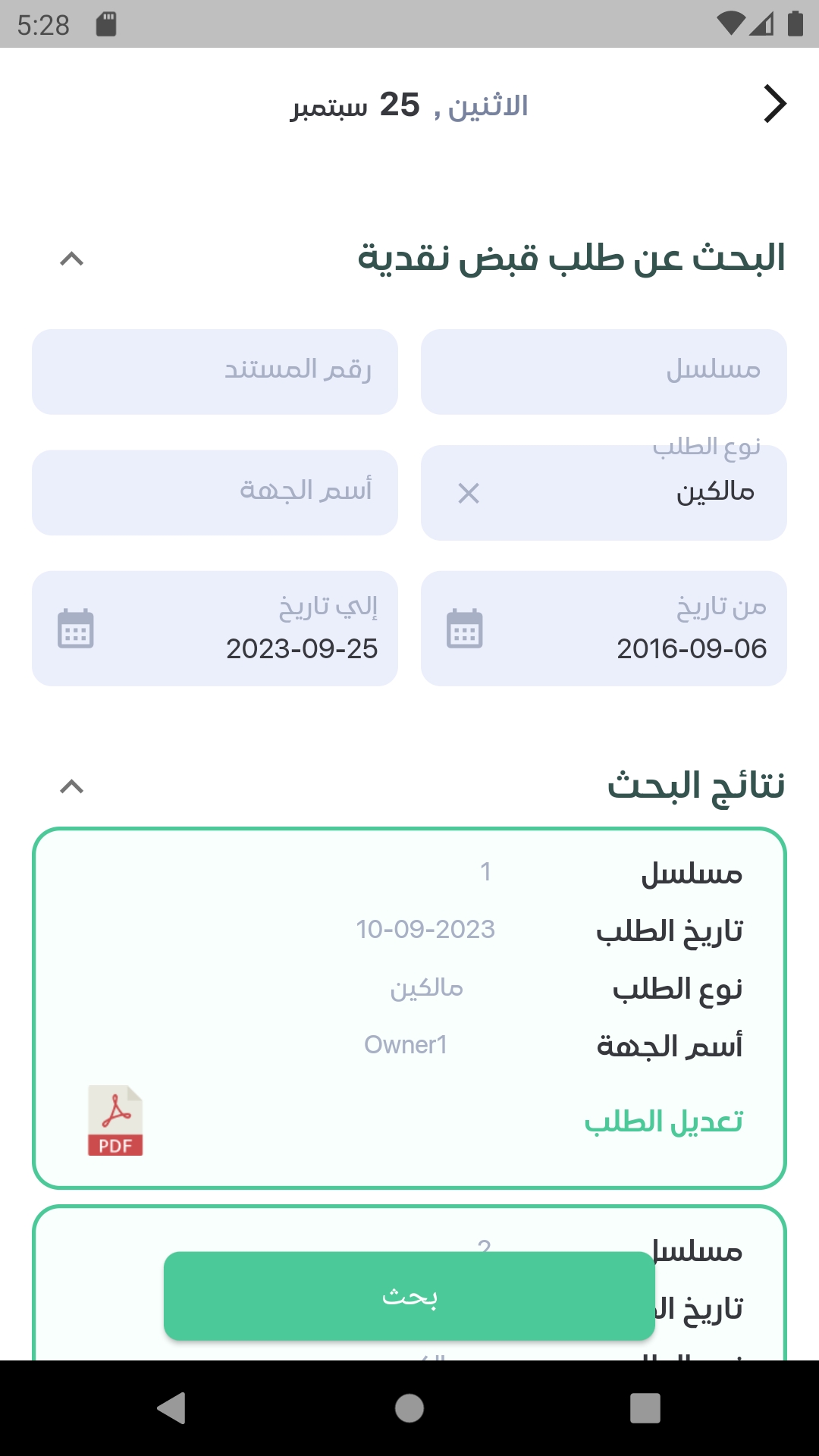Open the PDF of request 1
The width and height of the screenshot is (819, 1456).
tap(115, 1121)
